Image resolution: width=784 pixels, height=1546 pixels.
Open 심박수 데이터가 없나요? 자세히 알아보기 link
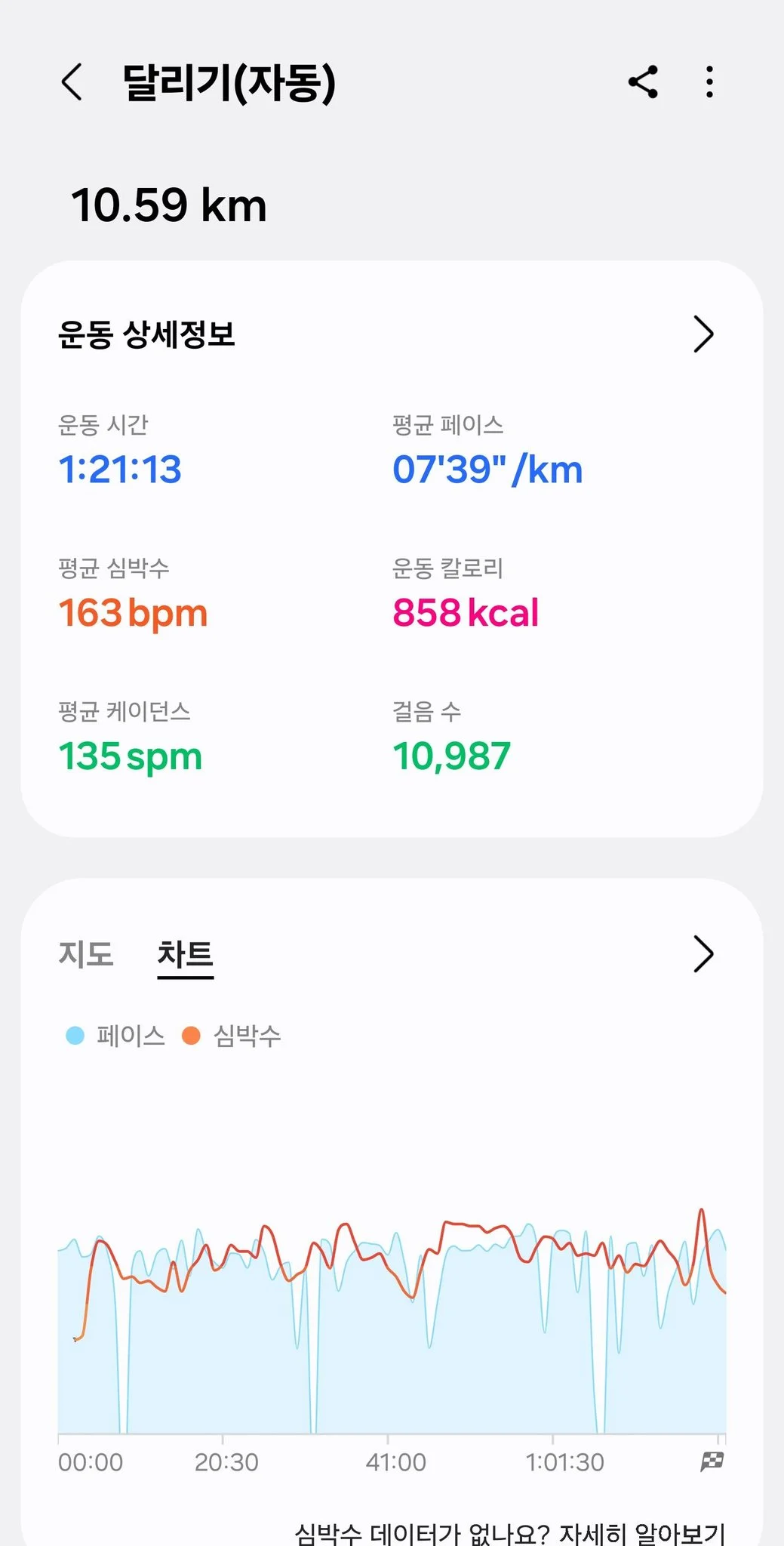point(509,1532)
